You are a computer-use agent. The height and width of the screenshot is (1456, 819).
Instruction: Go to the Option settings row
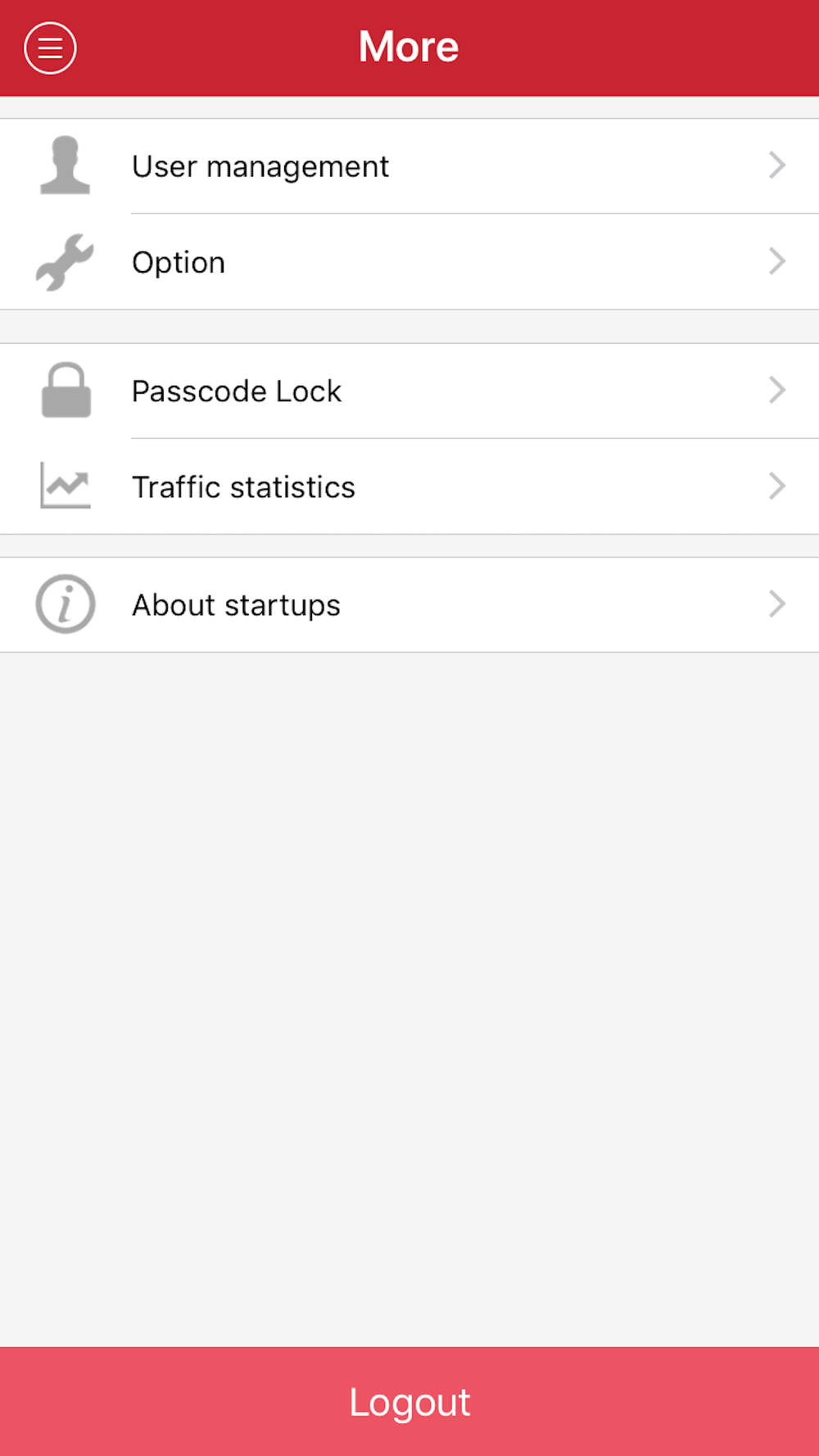(x=409, y=262)
